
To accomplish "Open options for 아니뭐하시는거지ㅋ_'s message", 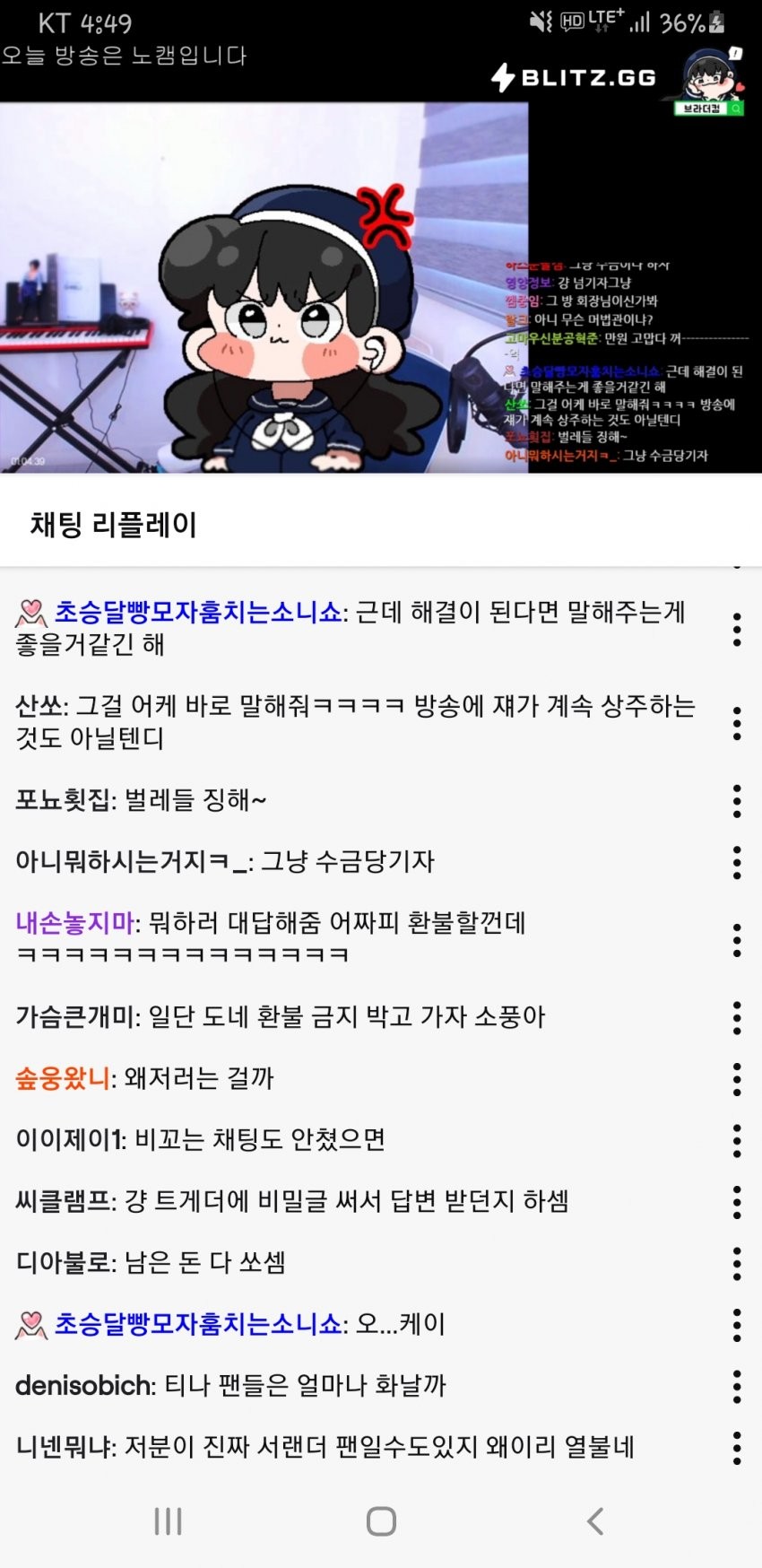I will (x=736, y=862).
